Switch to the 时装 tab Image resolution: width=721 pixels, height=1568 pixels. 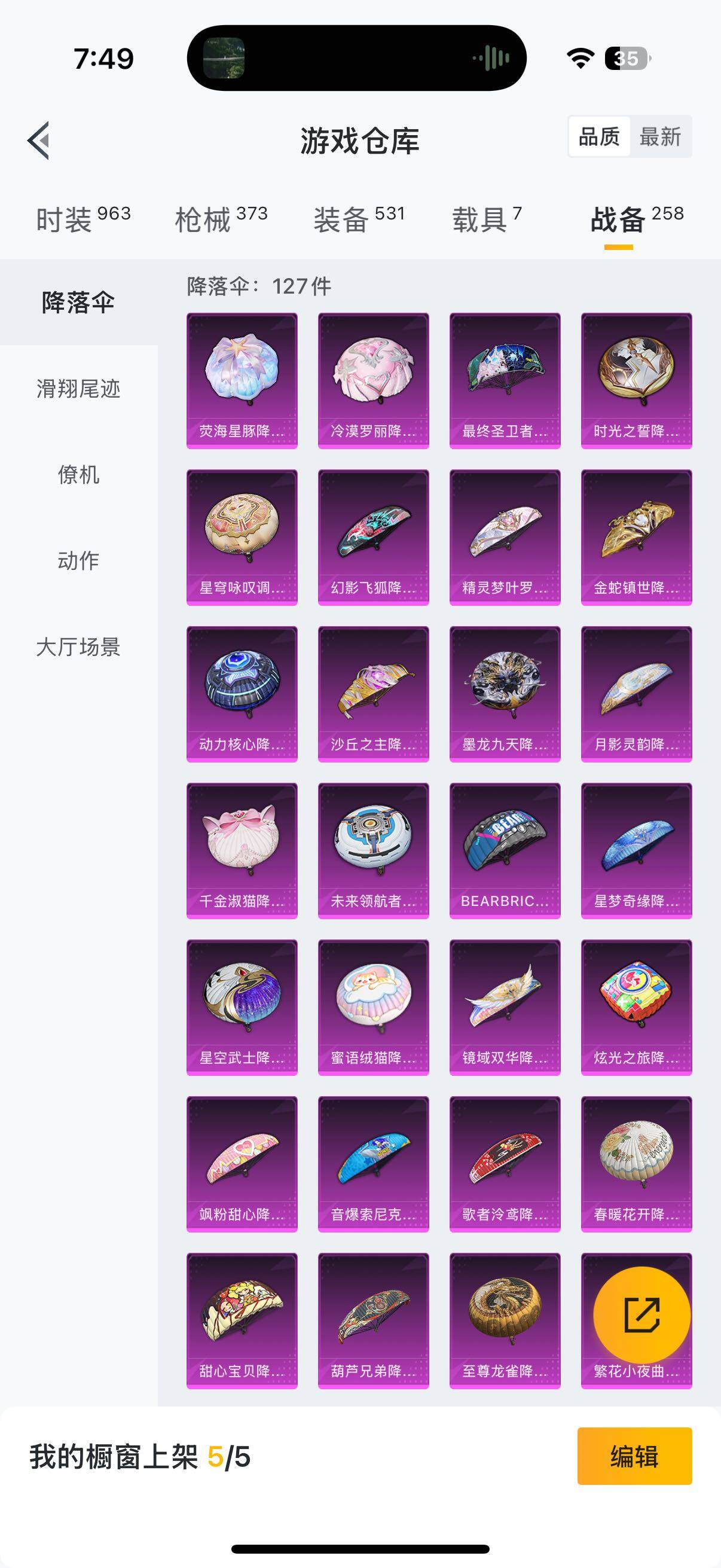coord(83,219)
